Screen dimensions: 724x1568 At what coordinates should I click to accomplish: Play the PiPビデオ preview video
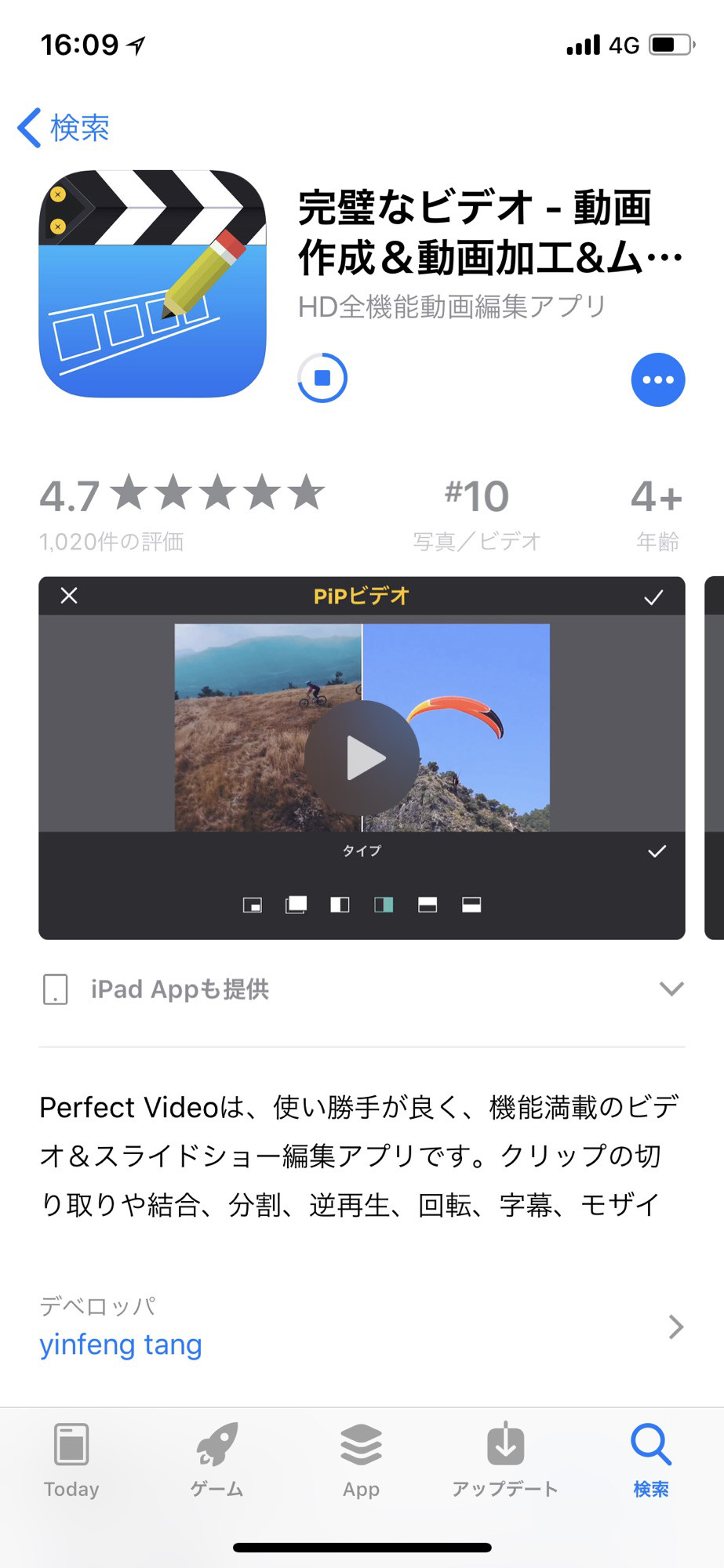click(x=362, y=758)
